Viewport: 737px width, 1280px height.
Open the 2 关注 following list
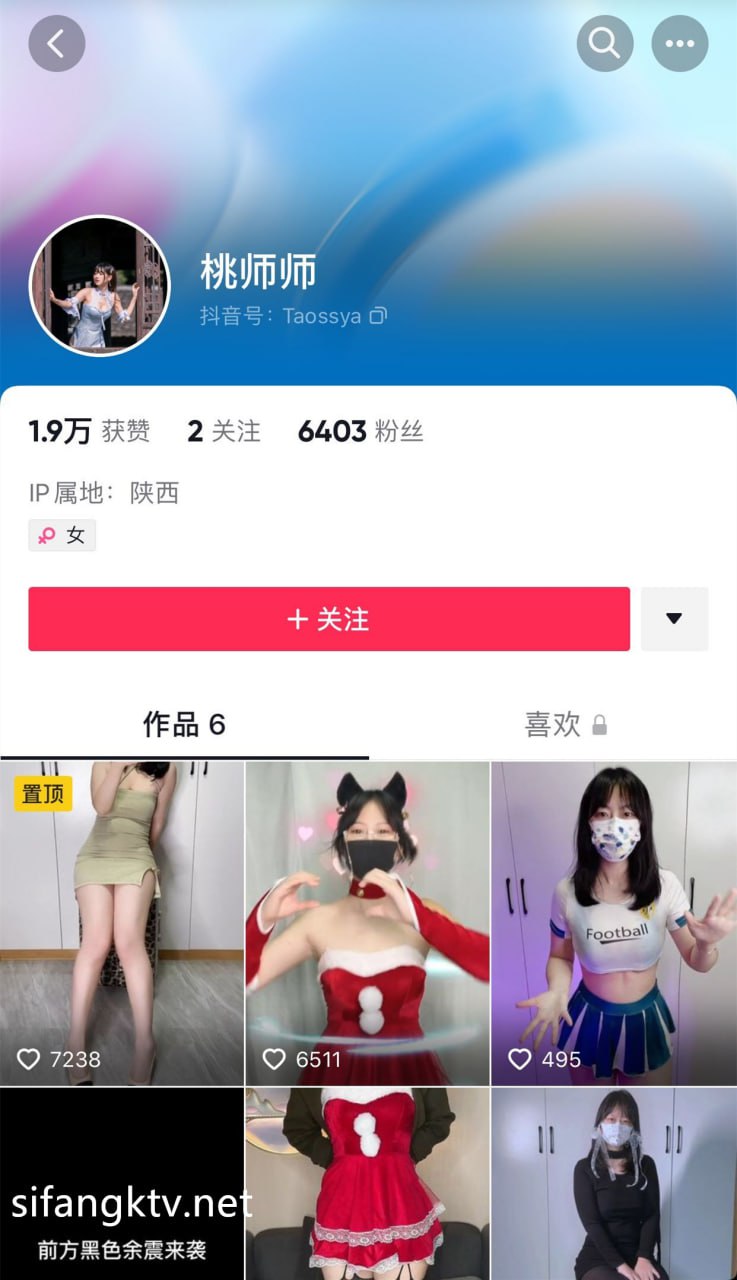click(224, 431)
